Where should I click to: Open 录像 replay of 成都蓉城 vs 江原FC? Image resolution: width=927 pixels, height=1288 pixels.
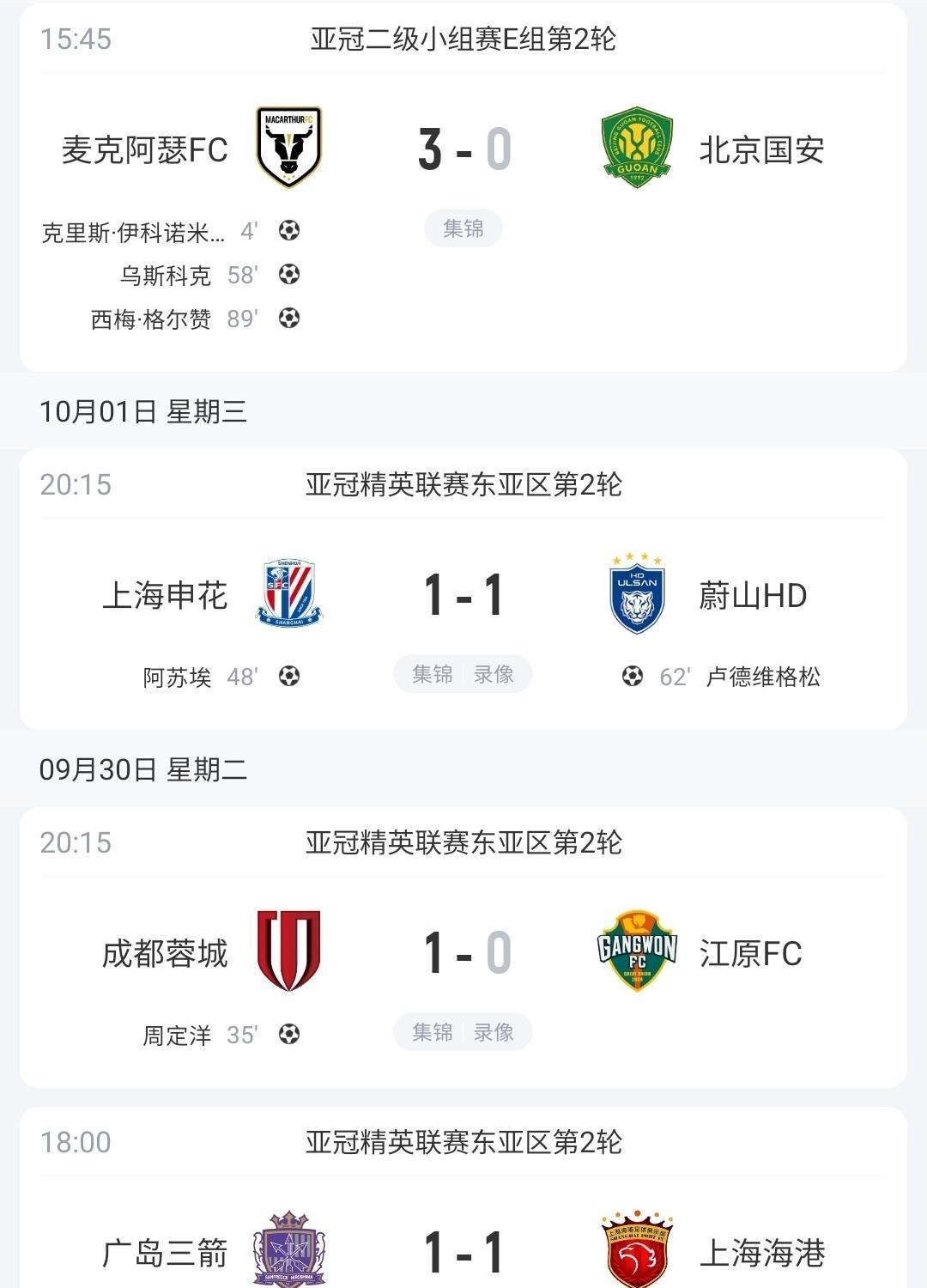(x=494, y=1033)
